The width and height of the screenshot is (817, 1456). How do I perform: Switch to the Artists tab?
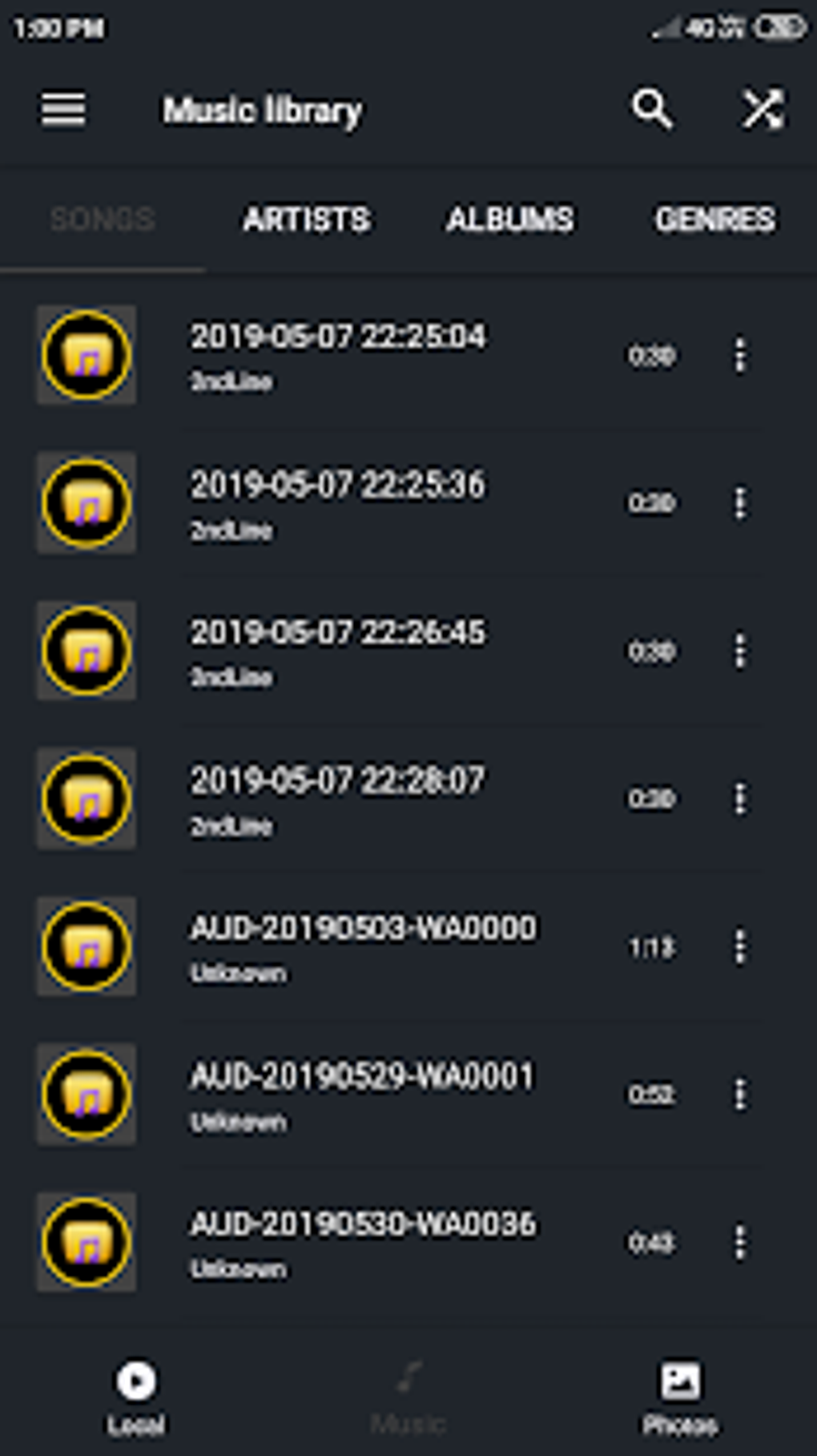(306, 219)
